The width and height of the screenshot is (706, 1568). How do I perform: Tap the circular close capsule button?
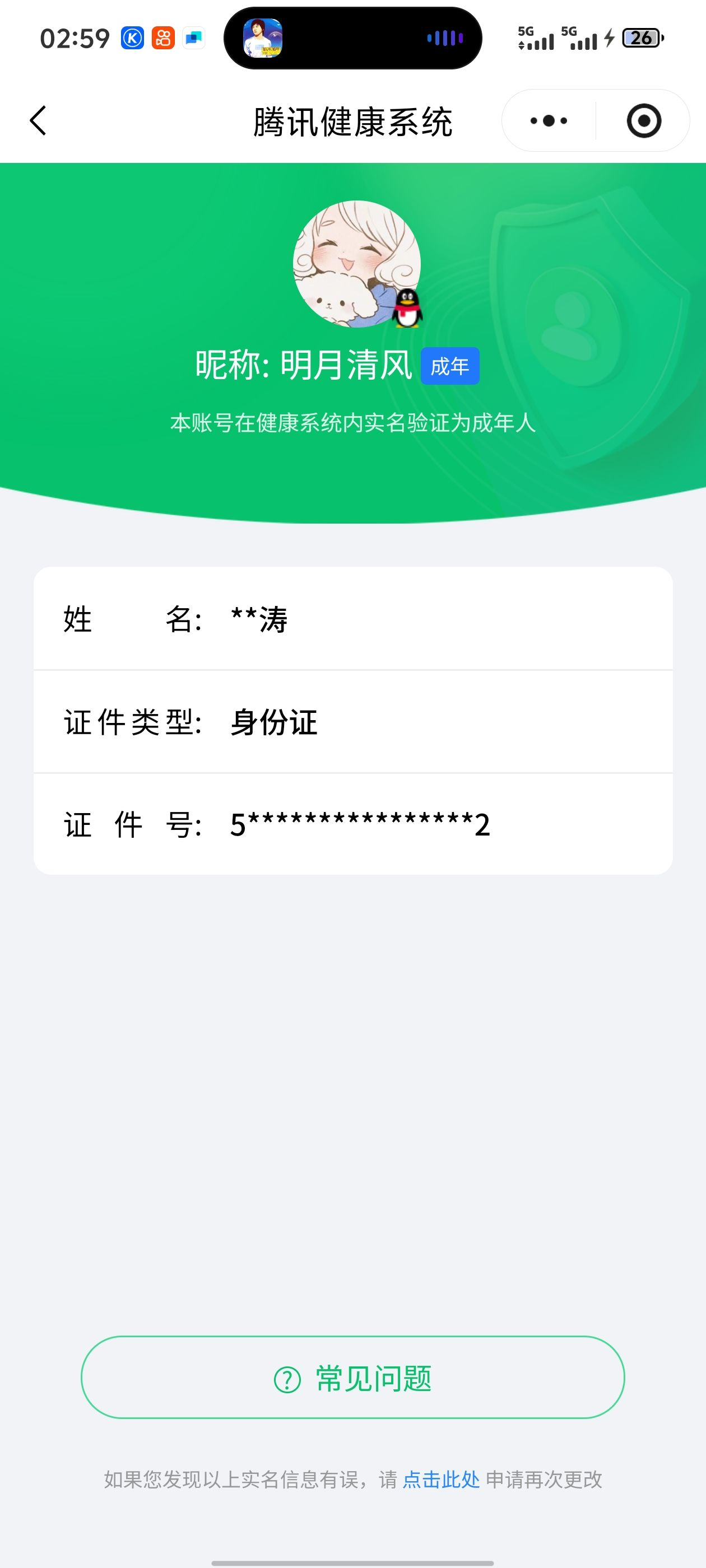click(644, 120)
